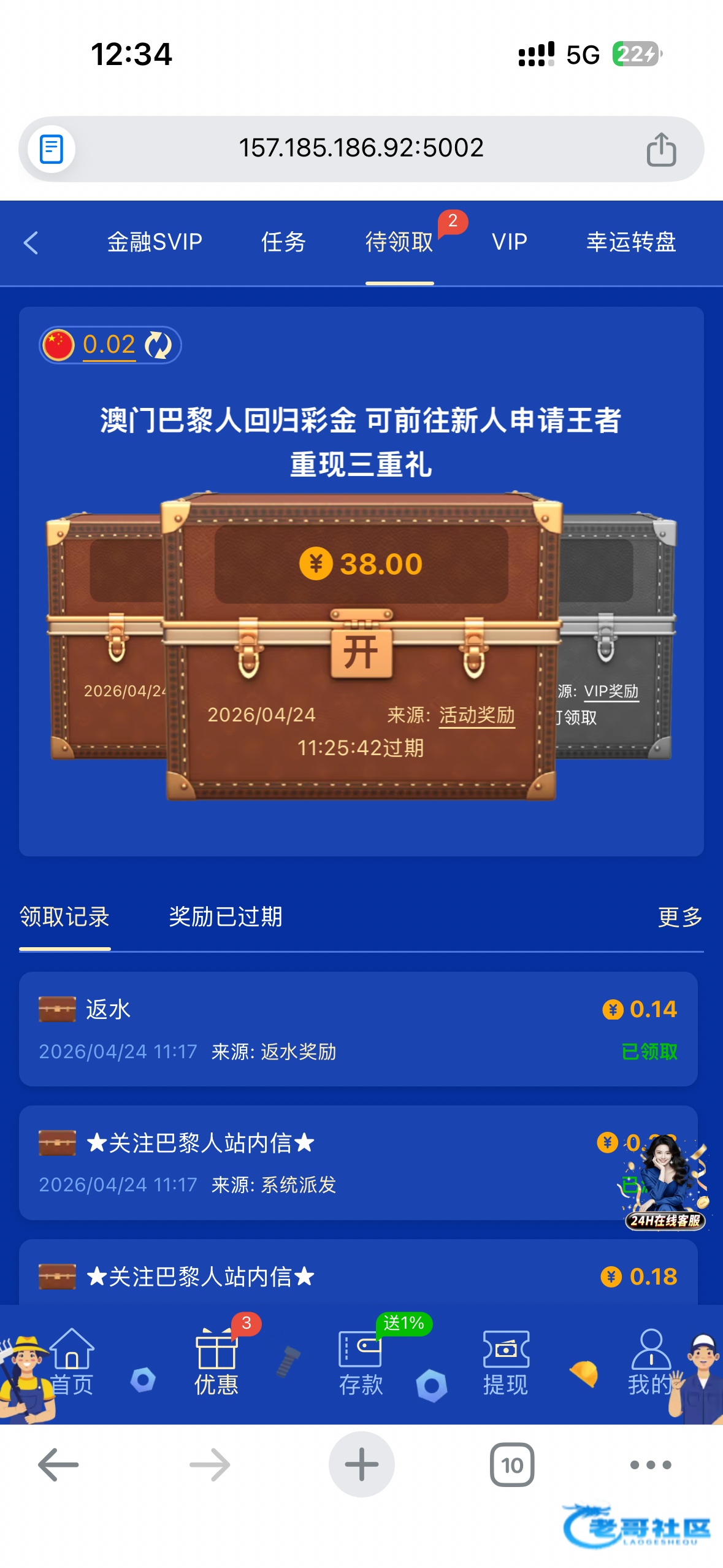View 更多 claim records

pyautogui.click(x=679, y=917)
